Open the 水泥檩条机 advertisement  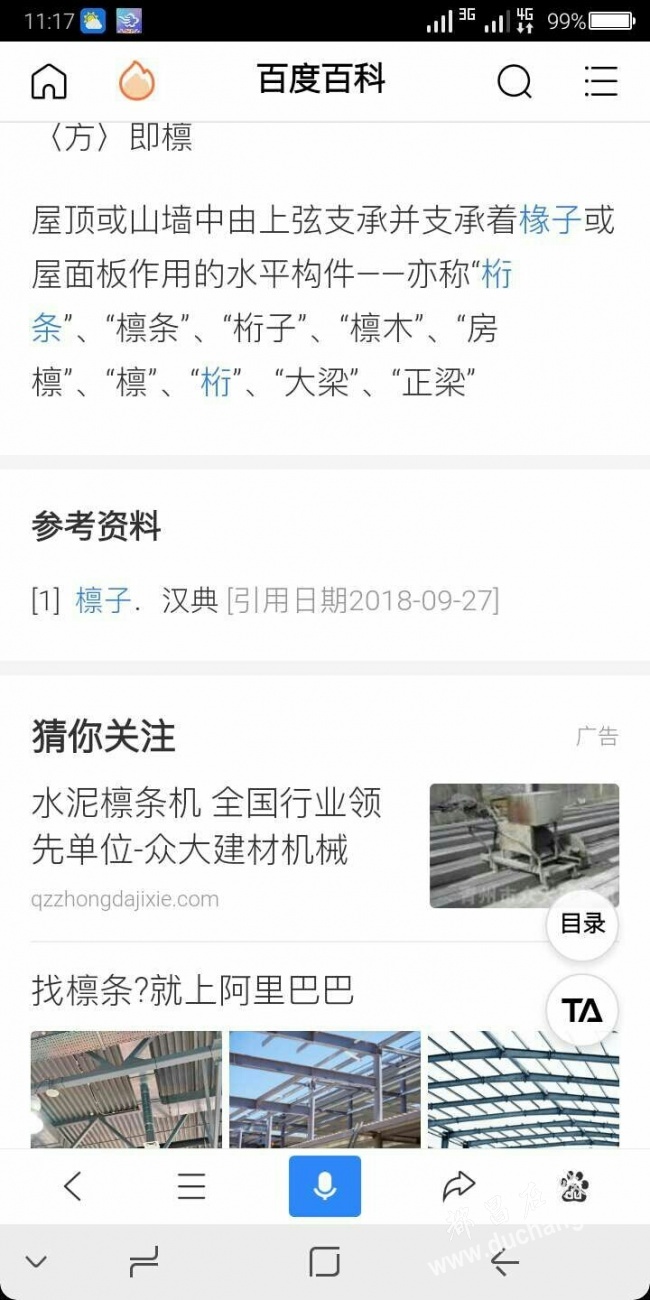point(205,826)
